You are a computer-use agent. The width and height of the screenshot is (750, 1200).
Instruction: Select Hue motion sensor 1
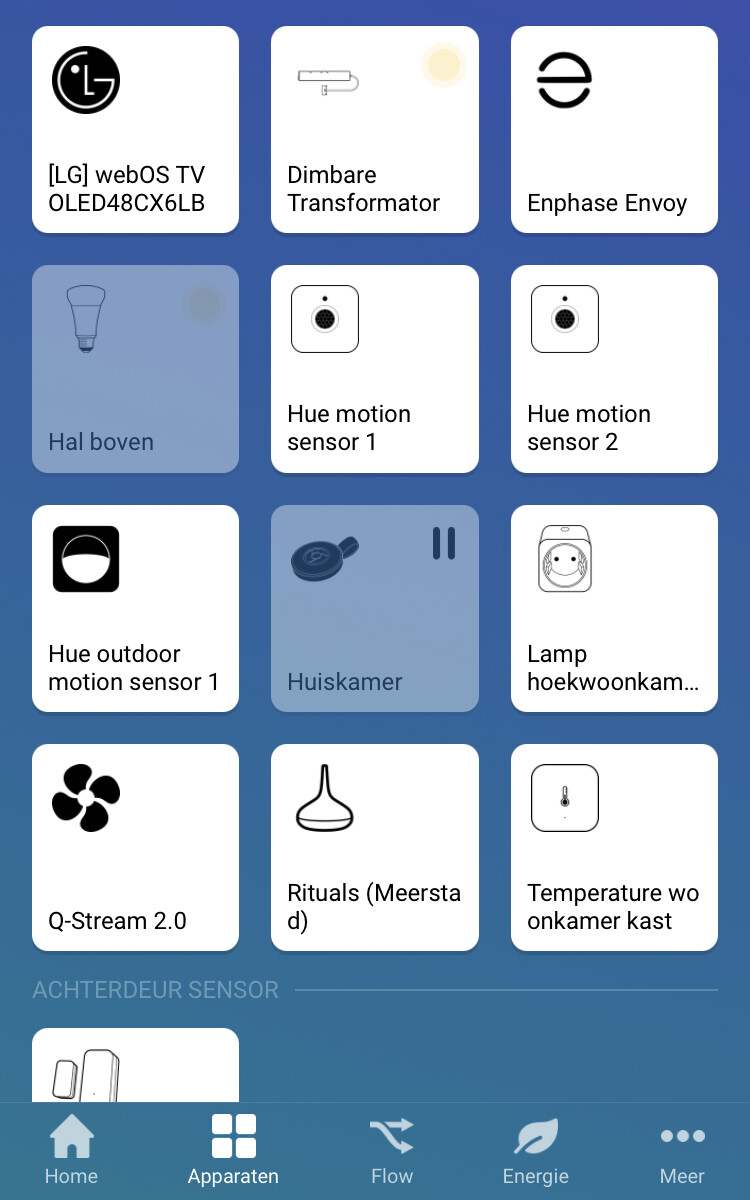[x=375, y=369]
